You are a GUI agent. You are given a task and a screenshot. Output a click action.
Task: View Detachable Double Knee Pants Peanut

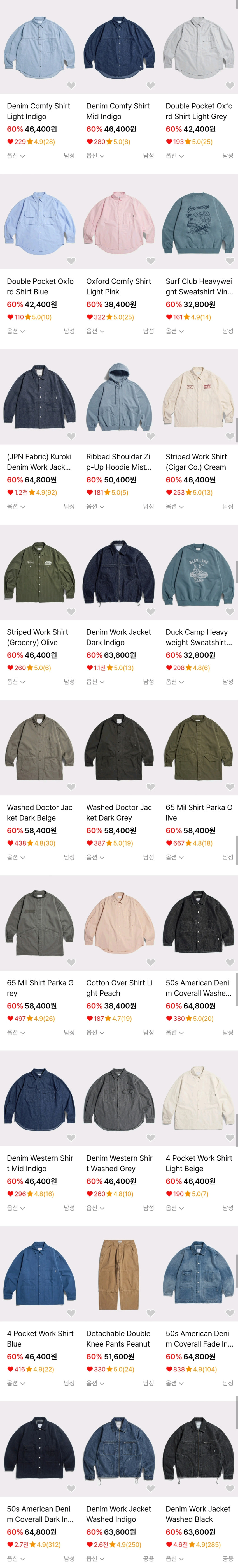pyautogui.click(x=119, y=1274)
